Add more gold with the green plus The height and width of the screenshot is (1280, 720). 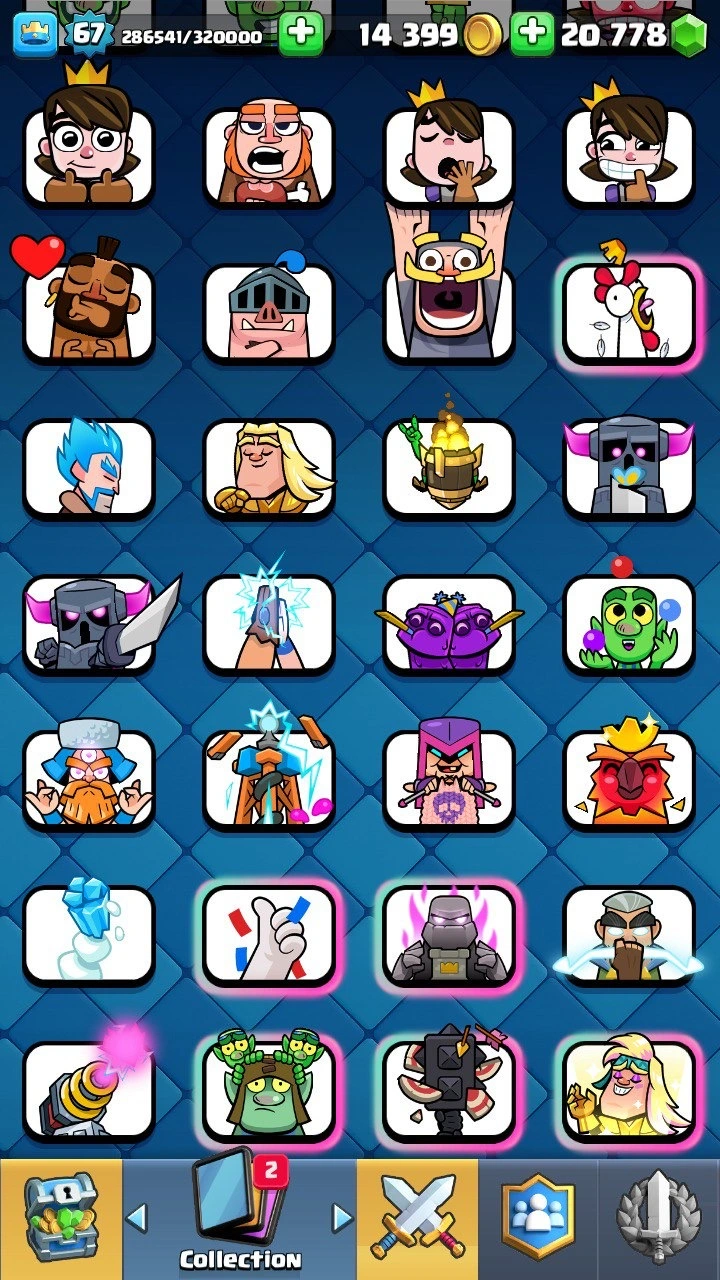point(300,36)
